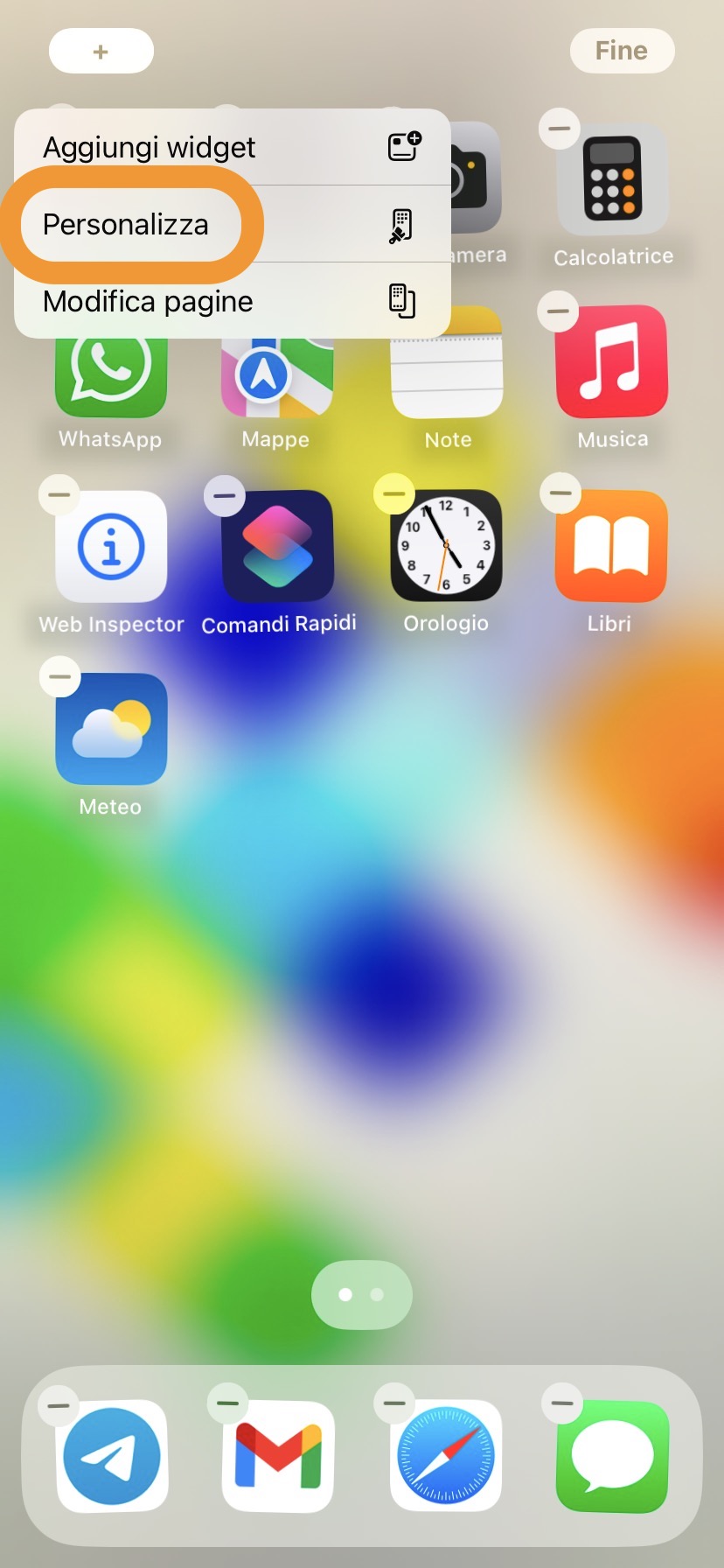Open the Musica app

(612, 362)
